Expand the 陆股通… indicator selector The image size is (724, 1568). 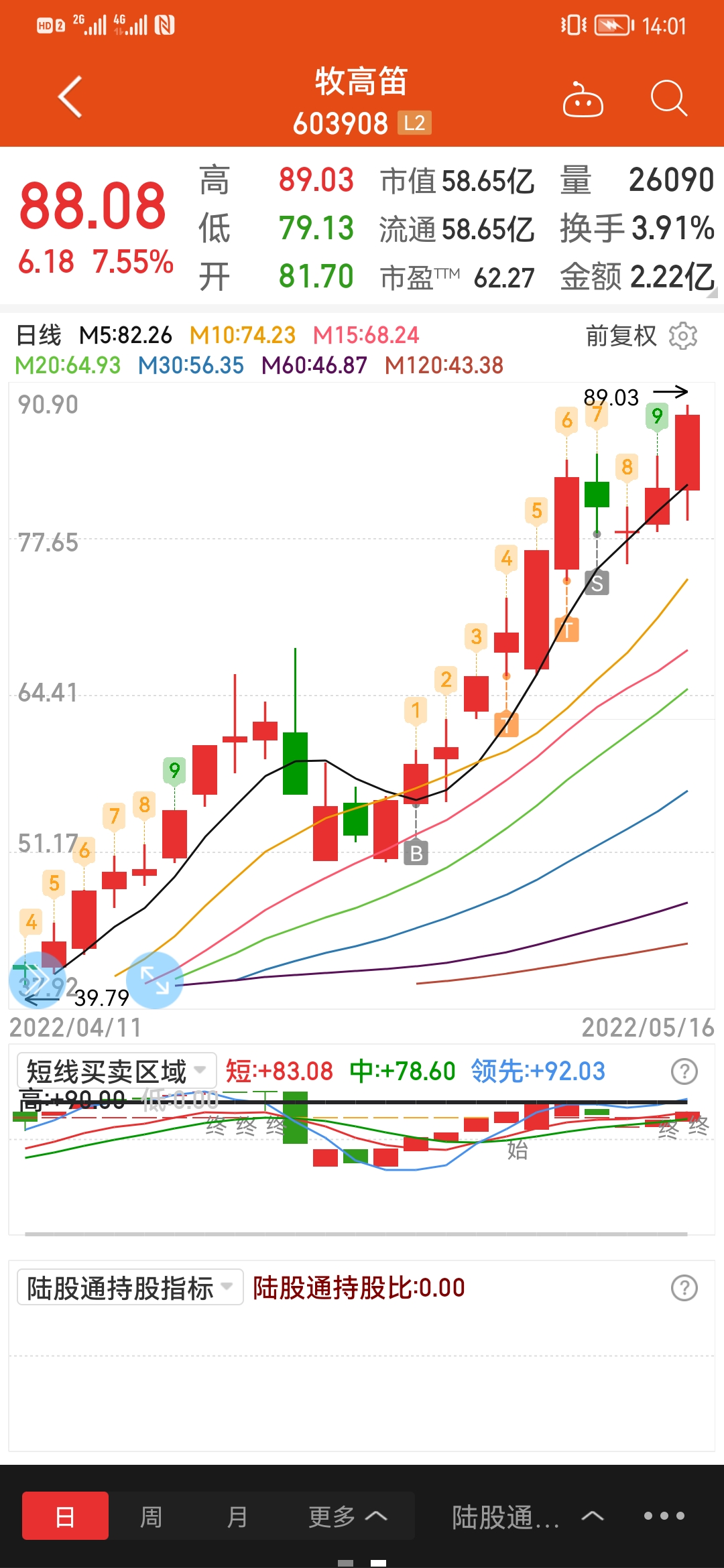528,1516
